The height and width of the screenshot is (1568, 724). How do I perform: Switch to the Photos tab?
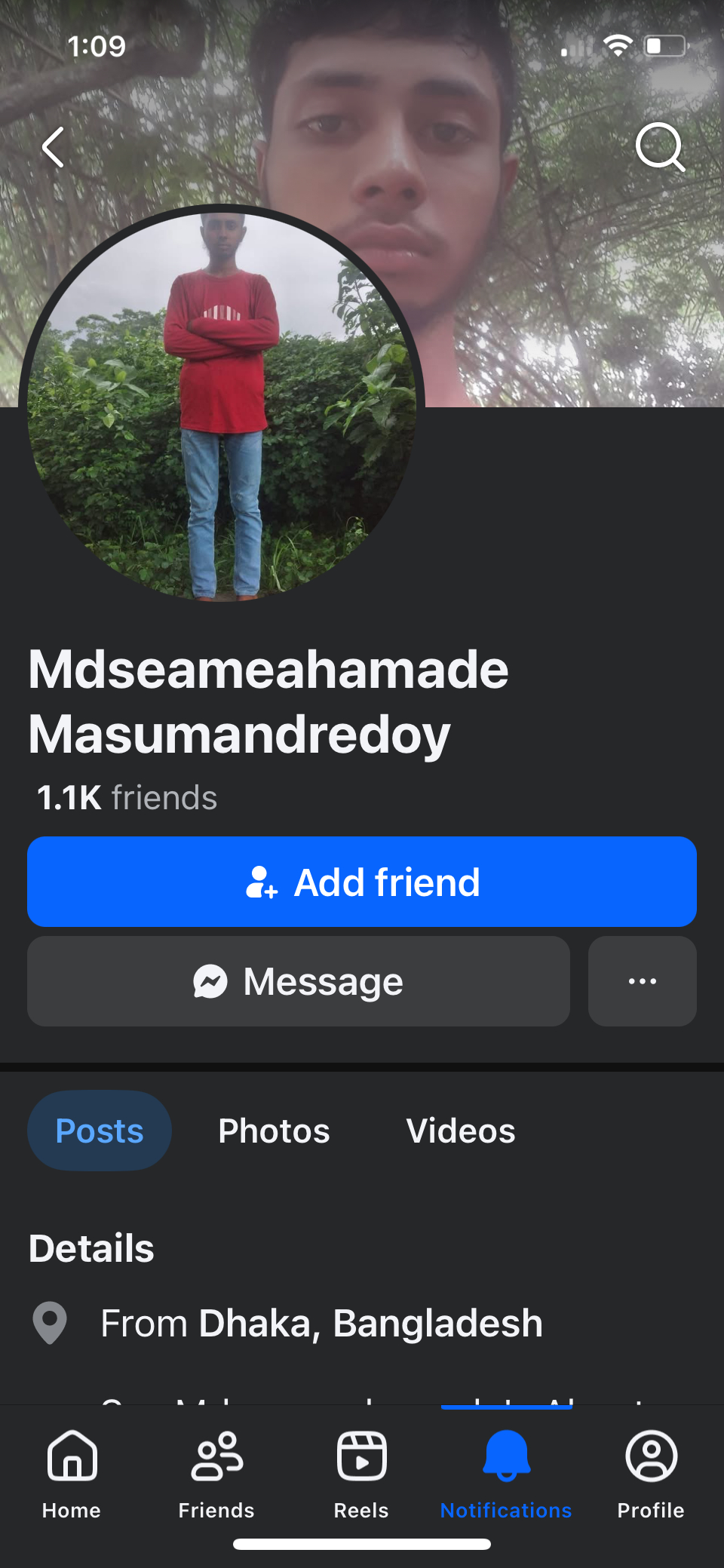274,1131
